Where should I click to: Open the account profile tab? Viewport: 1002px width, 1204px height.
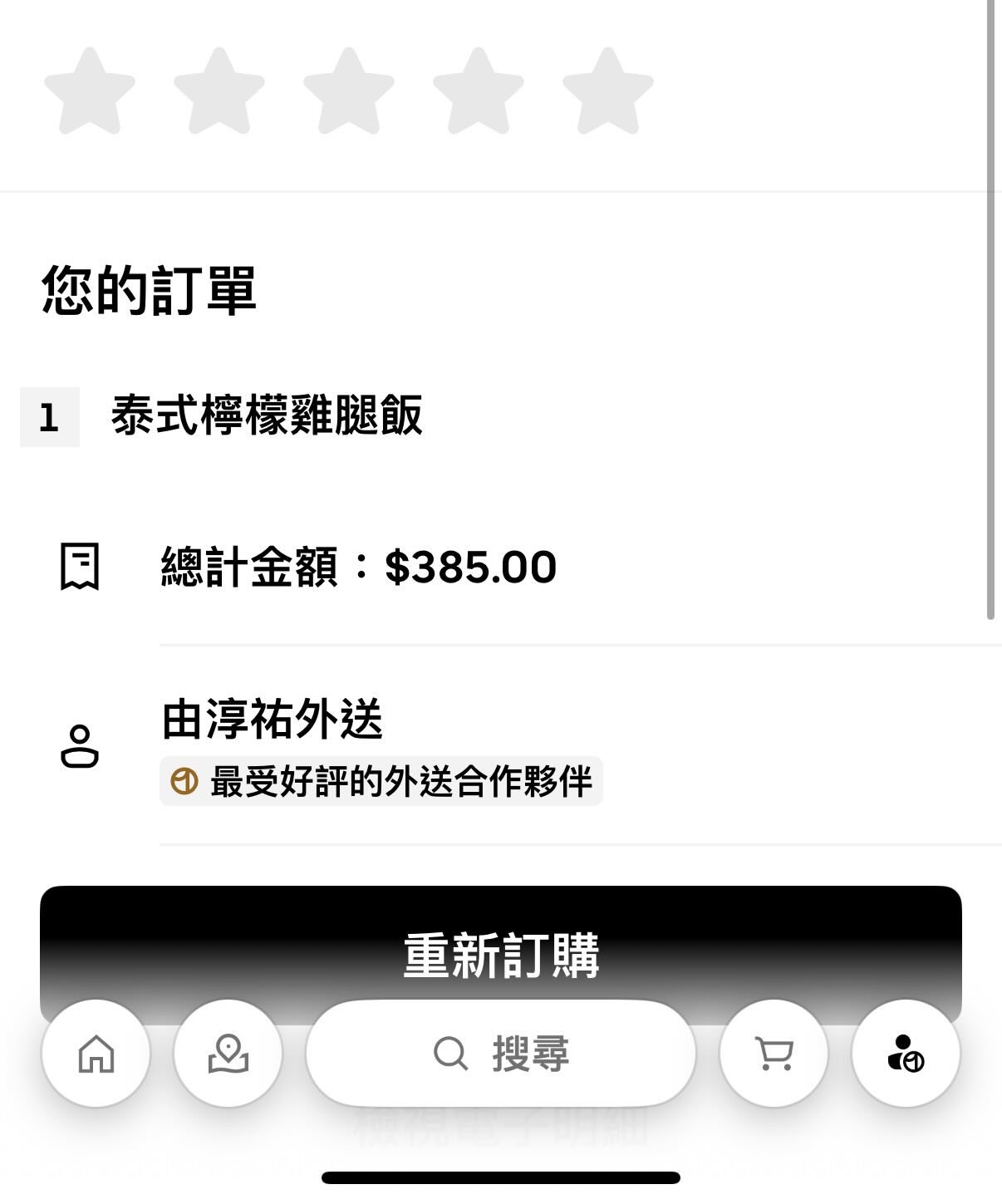point(906,1054)
